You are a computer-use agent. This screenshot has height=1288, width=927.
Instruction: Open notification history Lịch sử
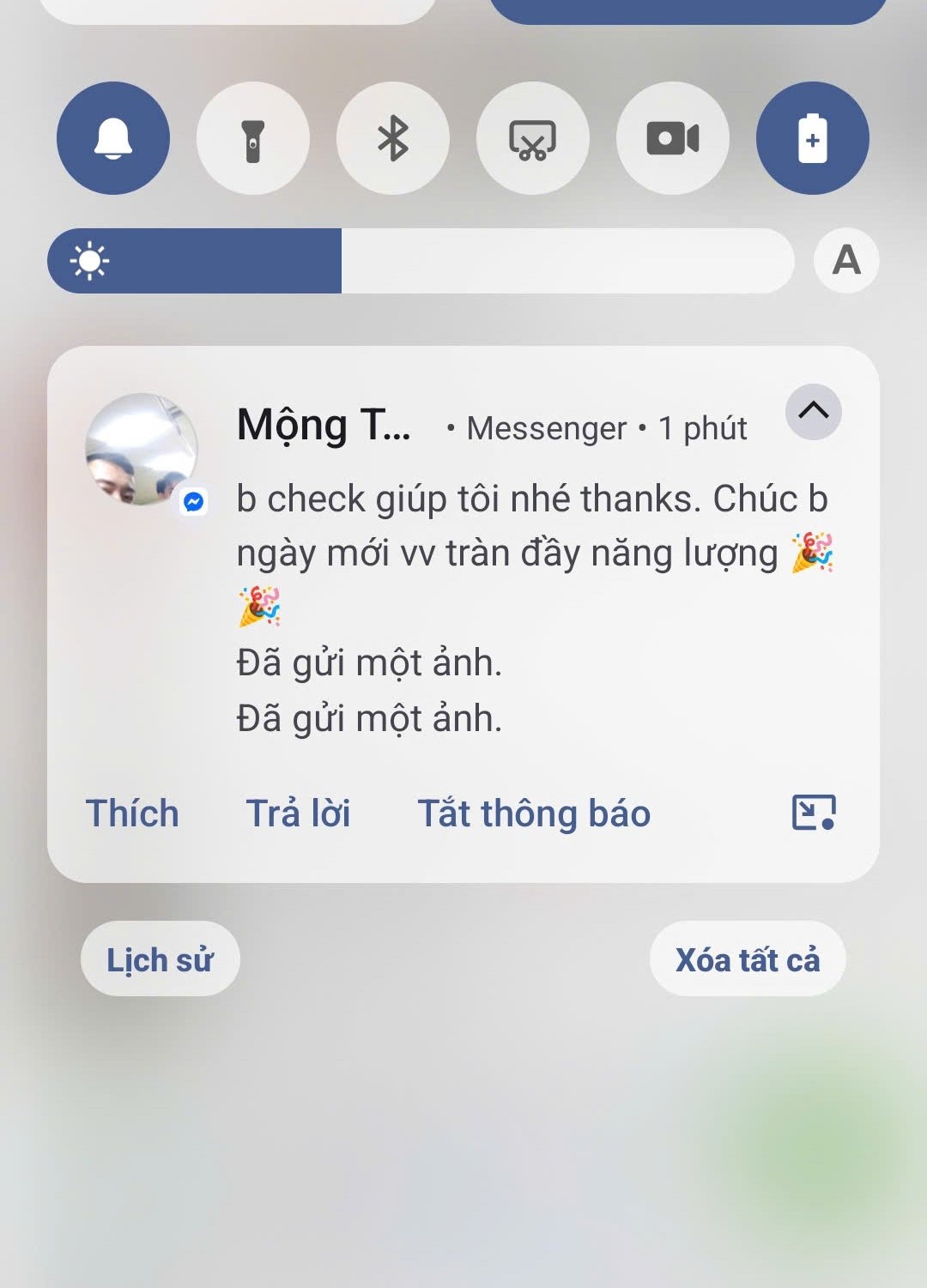tap(161, 959)
